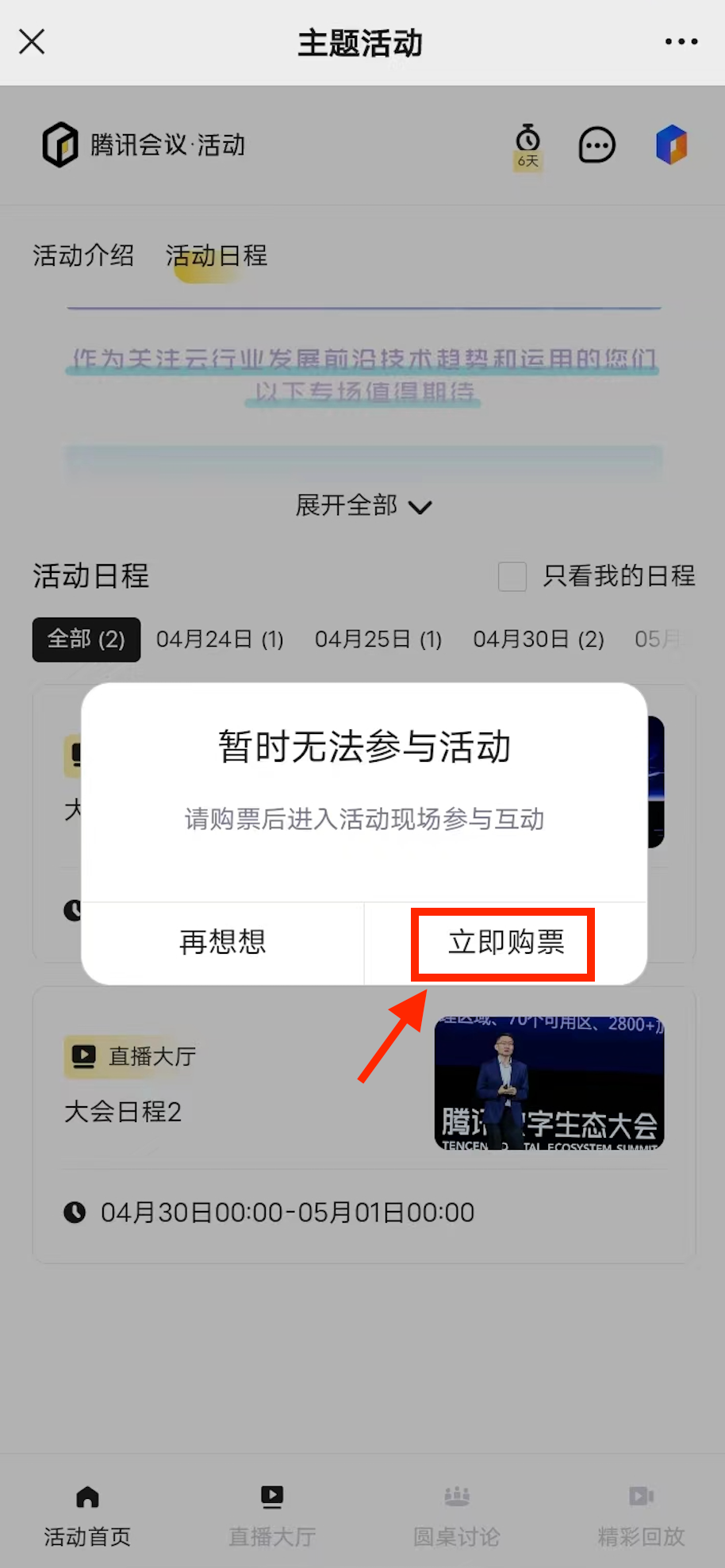Viewport: 725px width, 1568px height.
Task: Filter schedule by 04月25日 (1)
Action: pyautogui.click(x=378, y=639)
